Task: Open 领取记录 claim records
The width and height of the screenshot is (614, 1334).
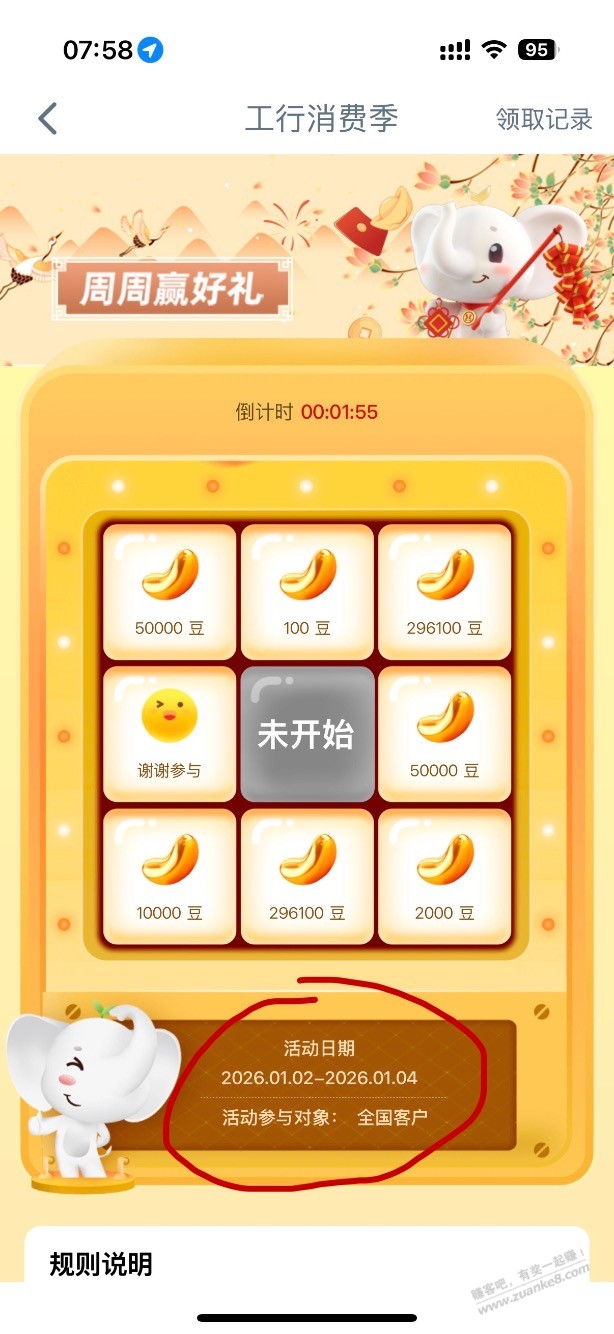Action: point(544,119)
